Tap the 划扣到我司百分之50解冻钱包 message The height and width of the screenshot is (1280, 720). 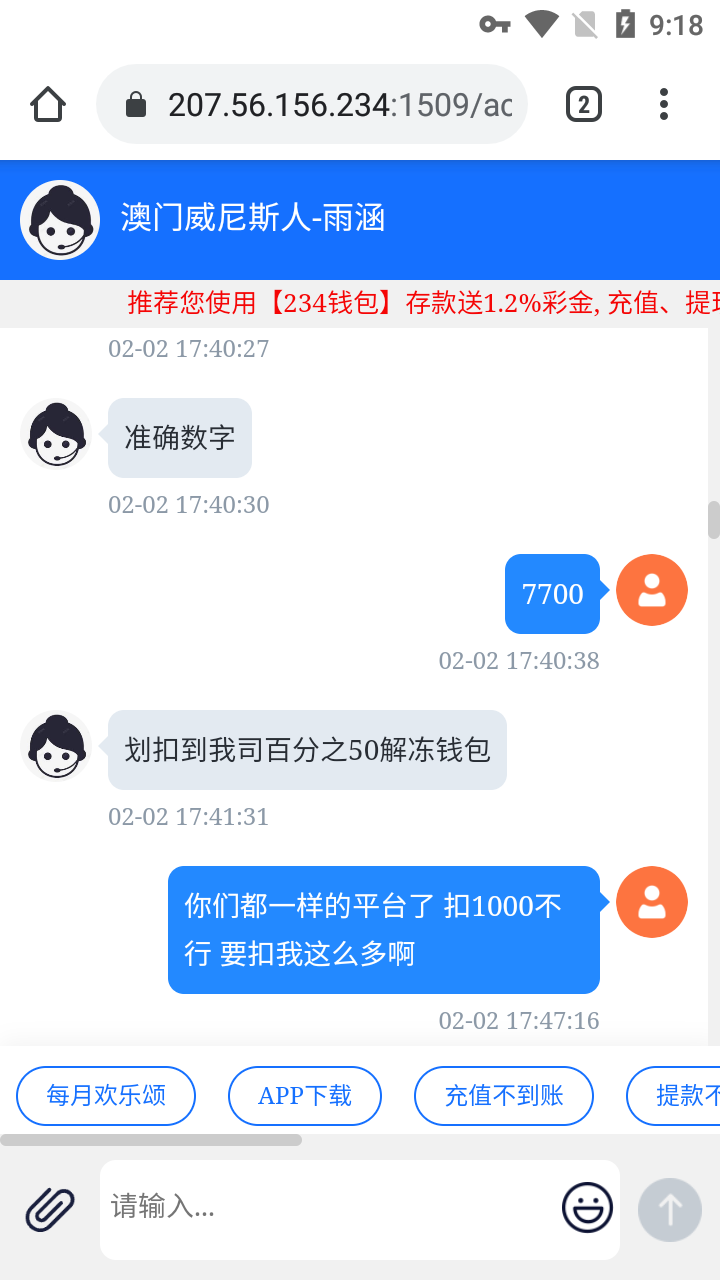click(x=306, y=749)
